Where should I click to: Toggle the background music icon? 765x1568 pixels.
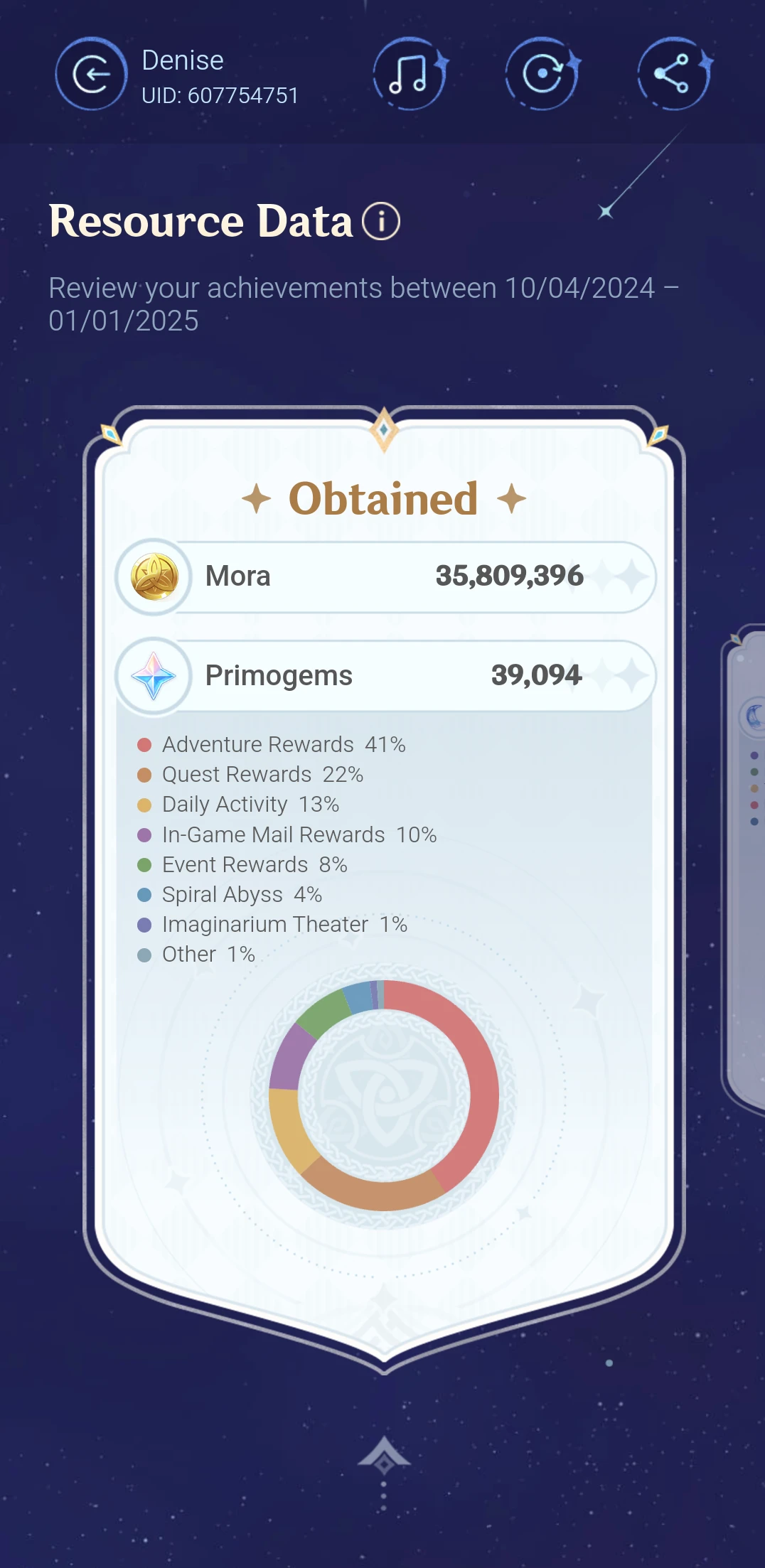409,74
